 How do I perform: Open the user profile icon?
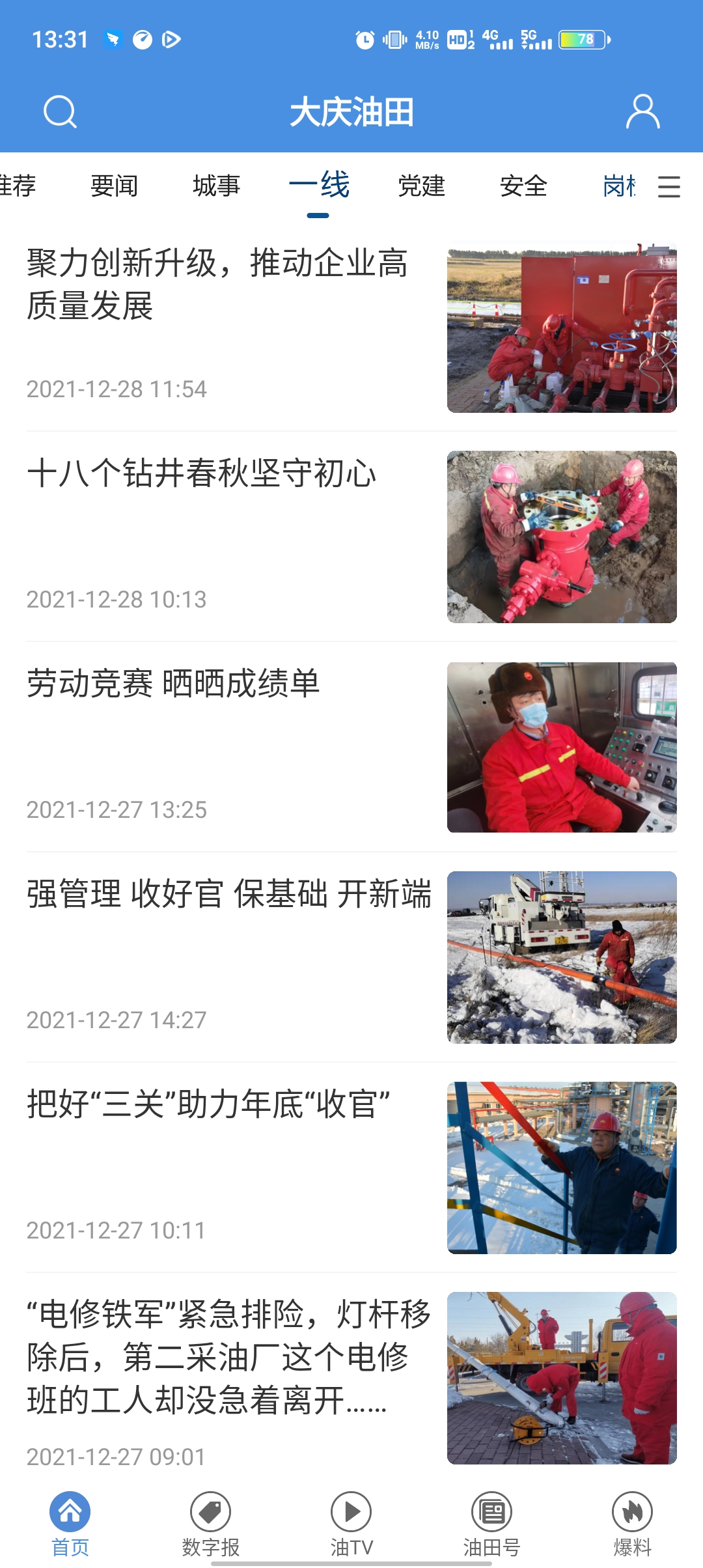tap(642, 112)
